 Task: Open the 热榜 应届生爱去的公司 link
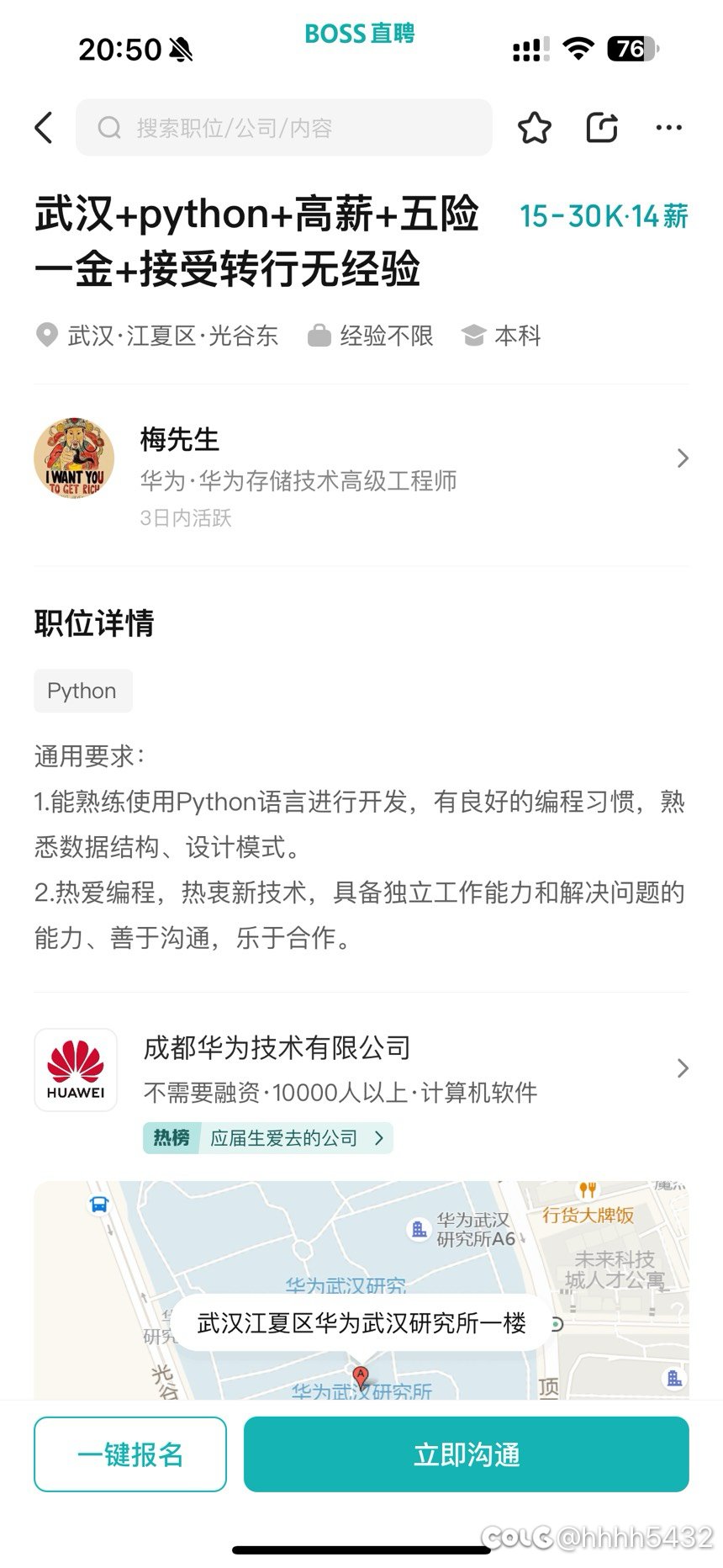point(267,1138)
